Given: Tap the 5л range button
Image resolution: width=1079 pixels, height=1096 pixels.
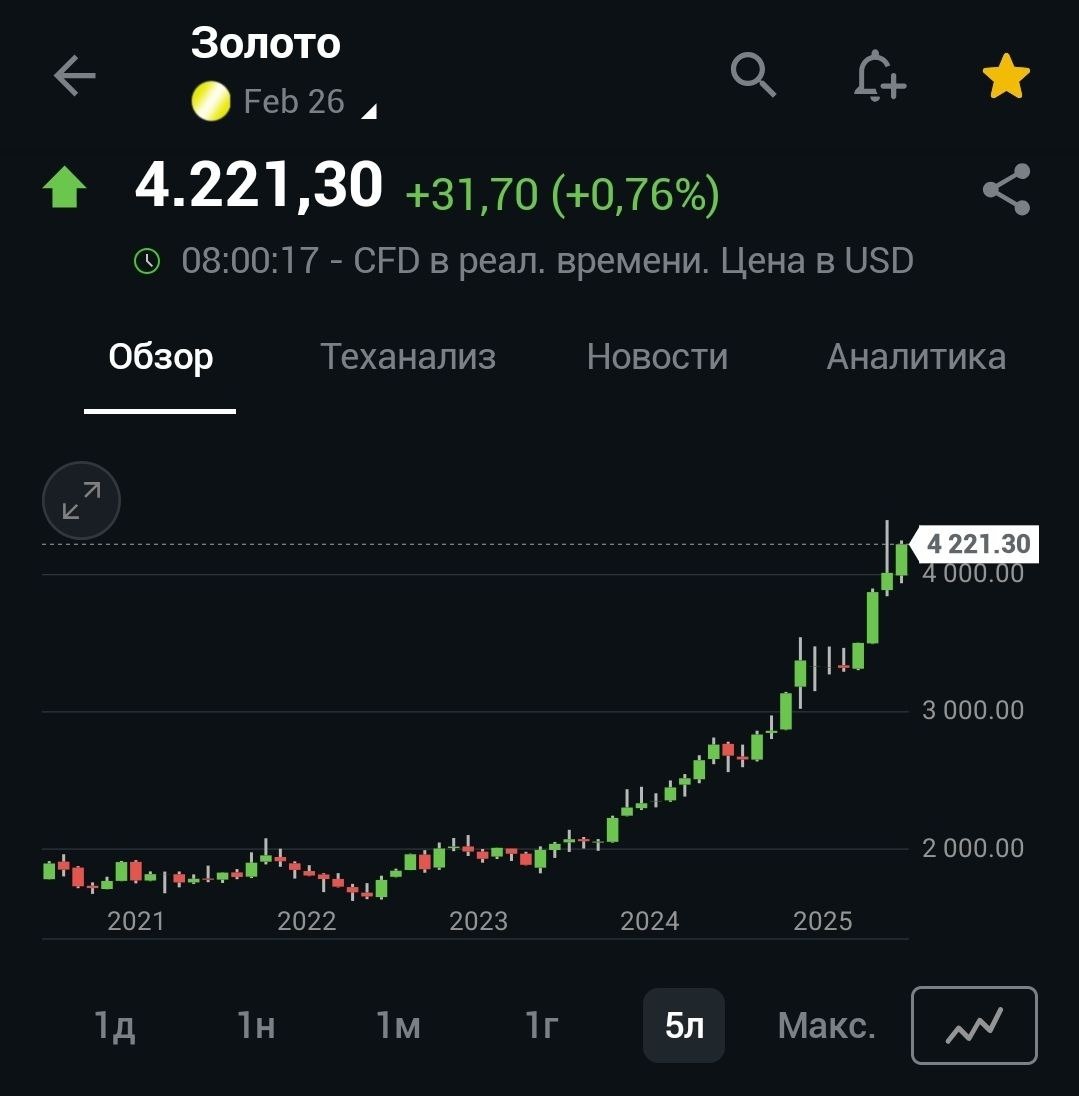Looking at the screenshot, I should (x=684, y=1025).
